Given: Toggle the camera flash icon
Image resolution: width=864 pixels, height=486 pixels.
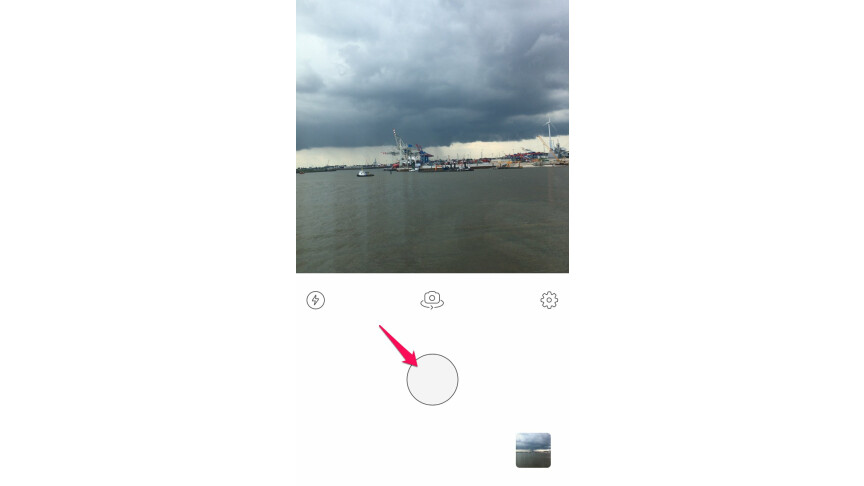Looking at the screenshot, I should 316,300.
